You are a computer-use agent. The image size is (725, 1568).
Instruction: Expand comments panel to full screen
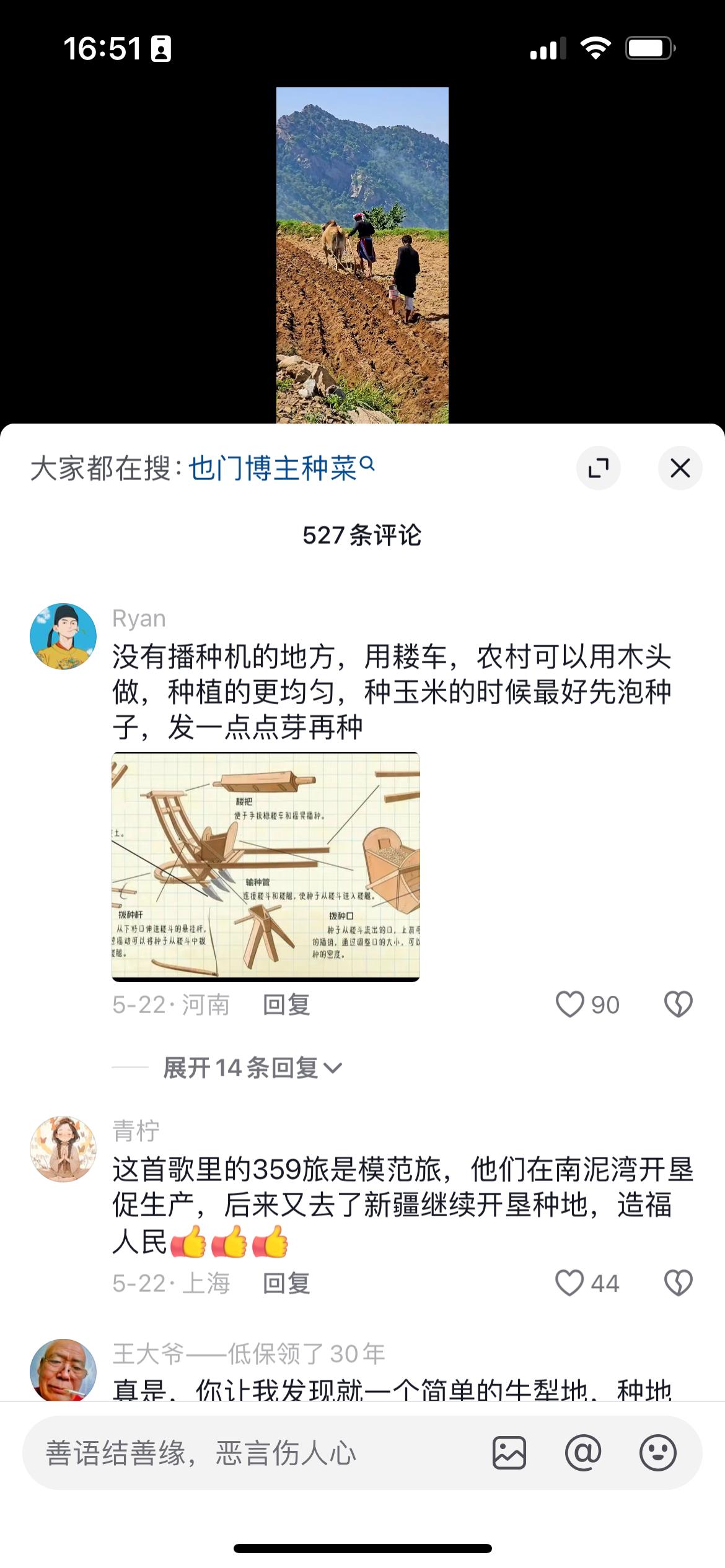point(598,468)
